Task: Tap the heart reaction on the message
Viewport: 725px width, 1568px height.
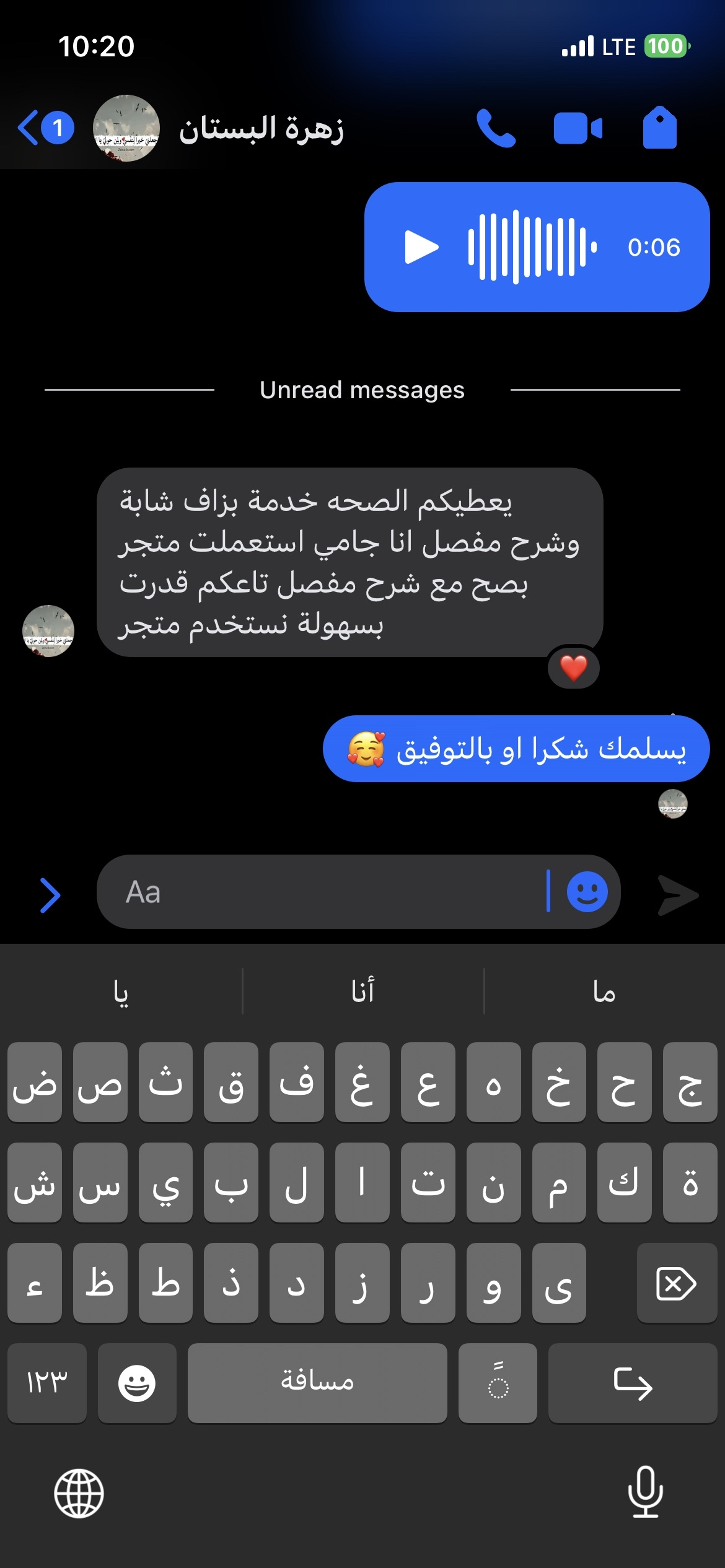Action: (x=574, y=668)
